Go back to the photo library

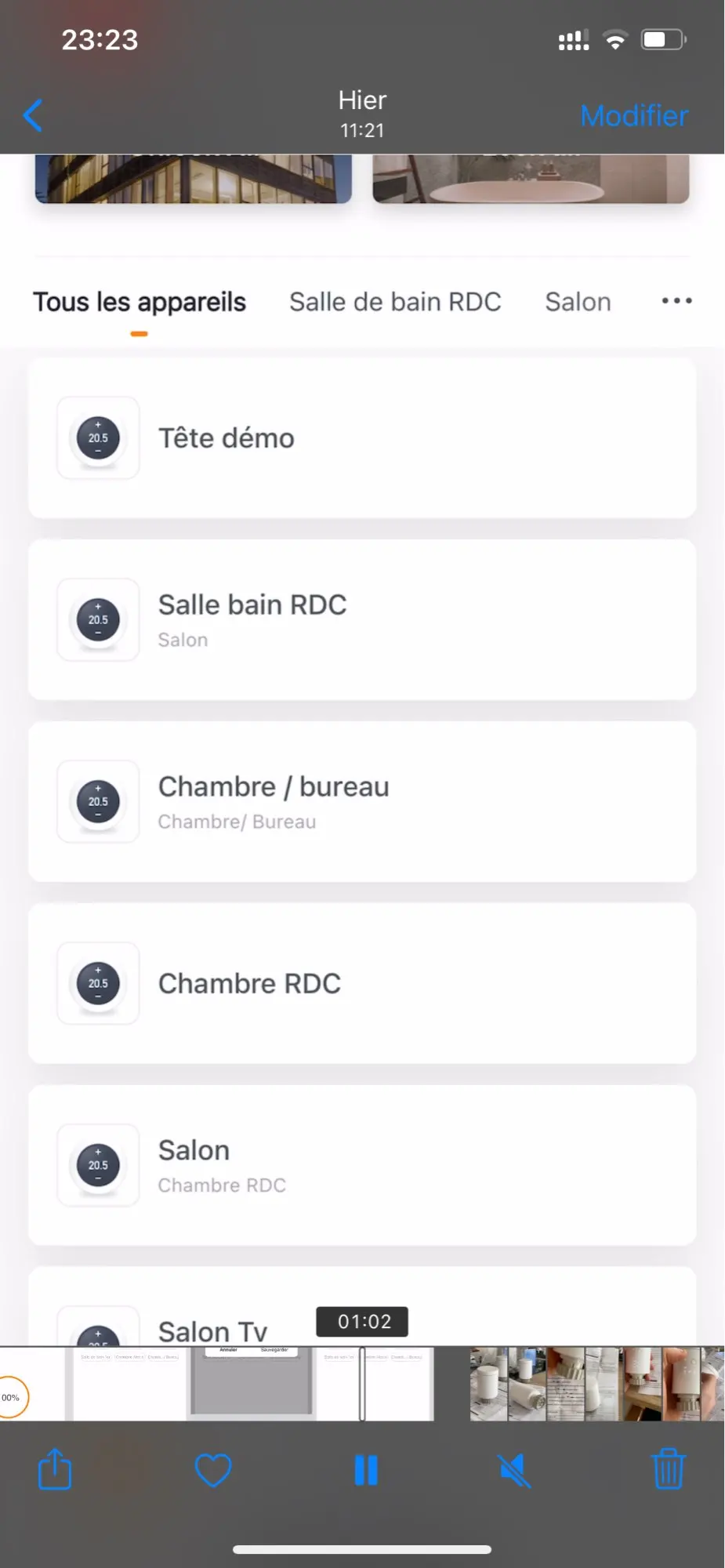(x=33, y=116)
